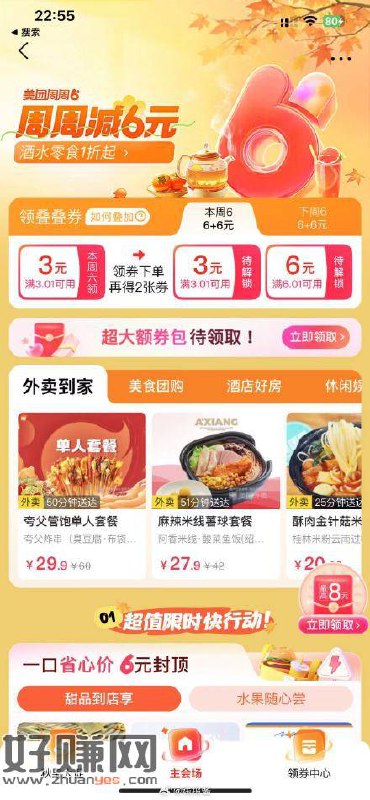This screenshot has width=370, height=800.
Task: Select the 外卖到家 tab
Action: pyautogui.click(x=58, y=386)
